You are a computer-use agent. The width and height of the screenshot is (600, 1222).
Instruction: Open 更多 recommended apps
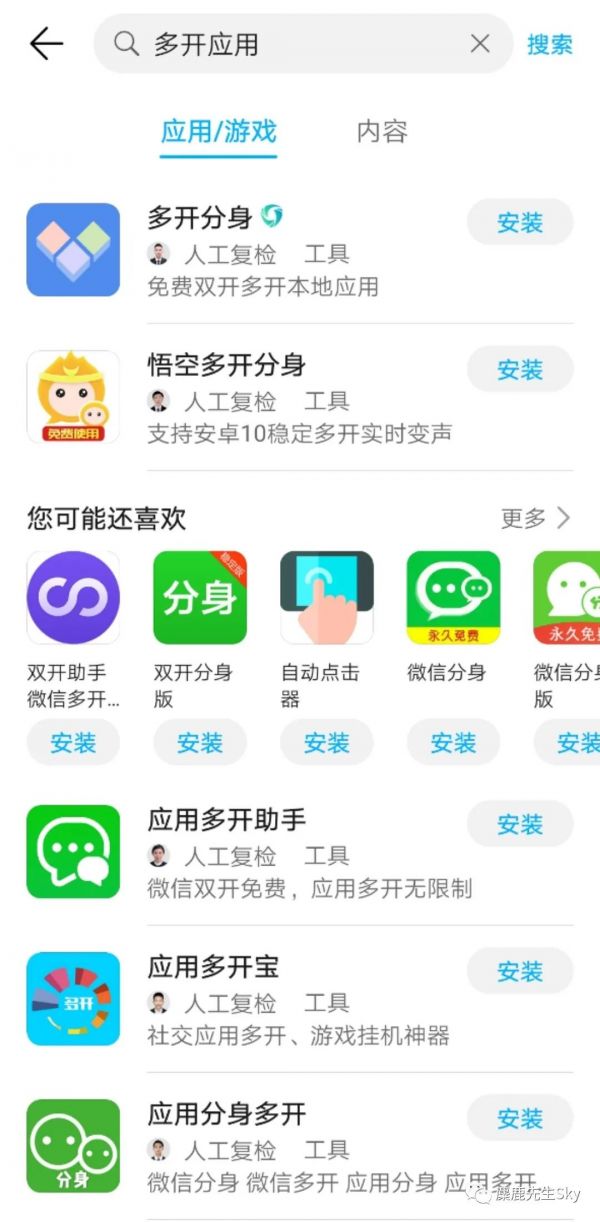tap(535, 518)
